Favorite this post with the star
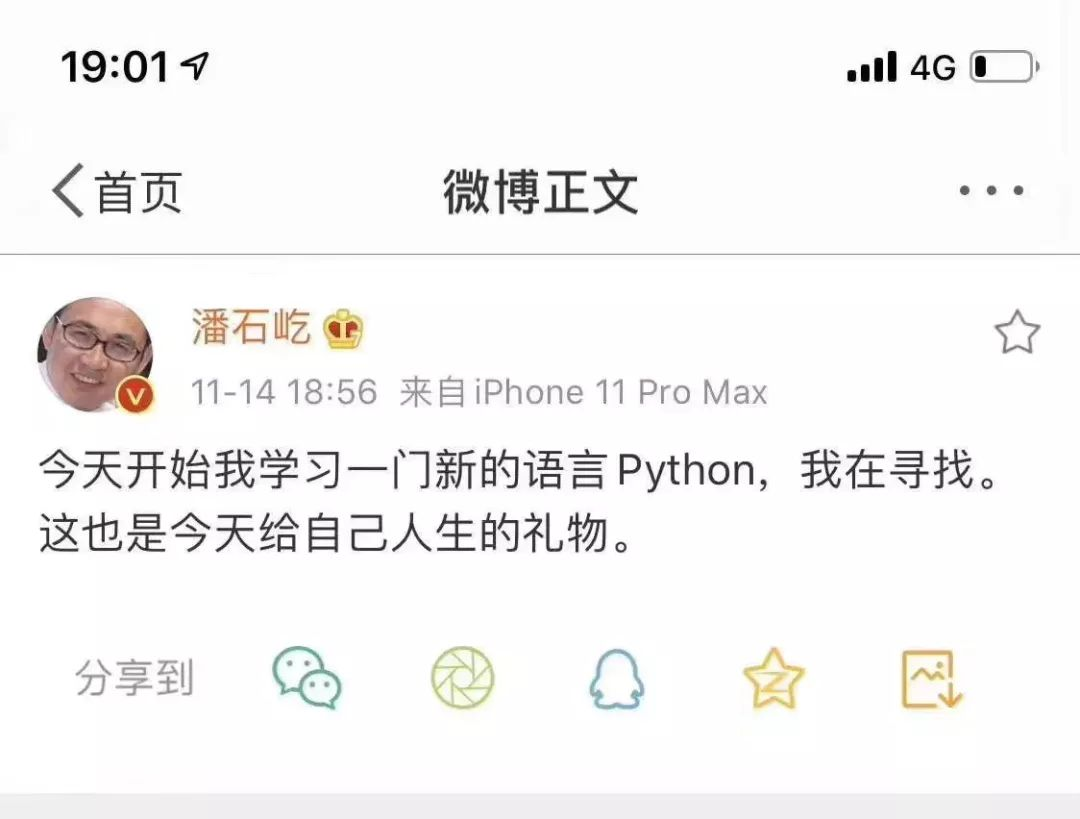The height and width of the screenshot is (819, 1080). coord(1017,334)
